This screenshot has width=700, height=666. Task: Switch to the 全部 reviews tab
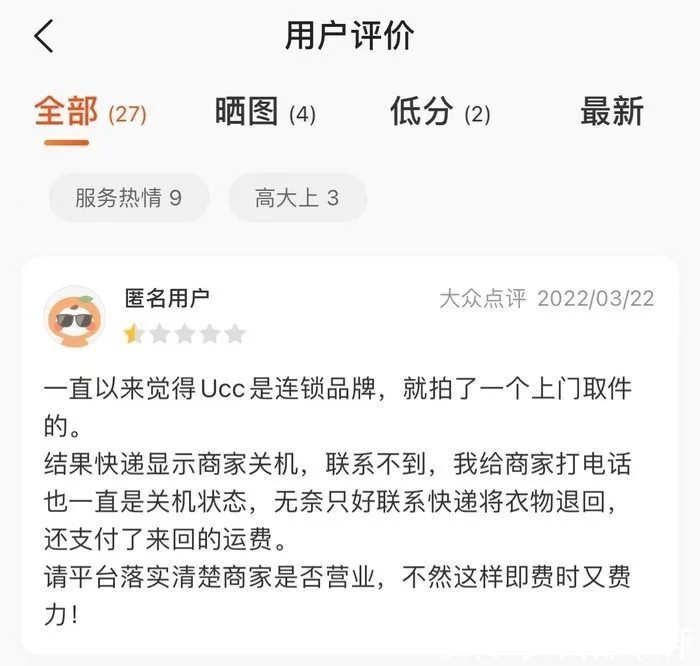[90, 113]
